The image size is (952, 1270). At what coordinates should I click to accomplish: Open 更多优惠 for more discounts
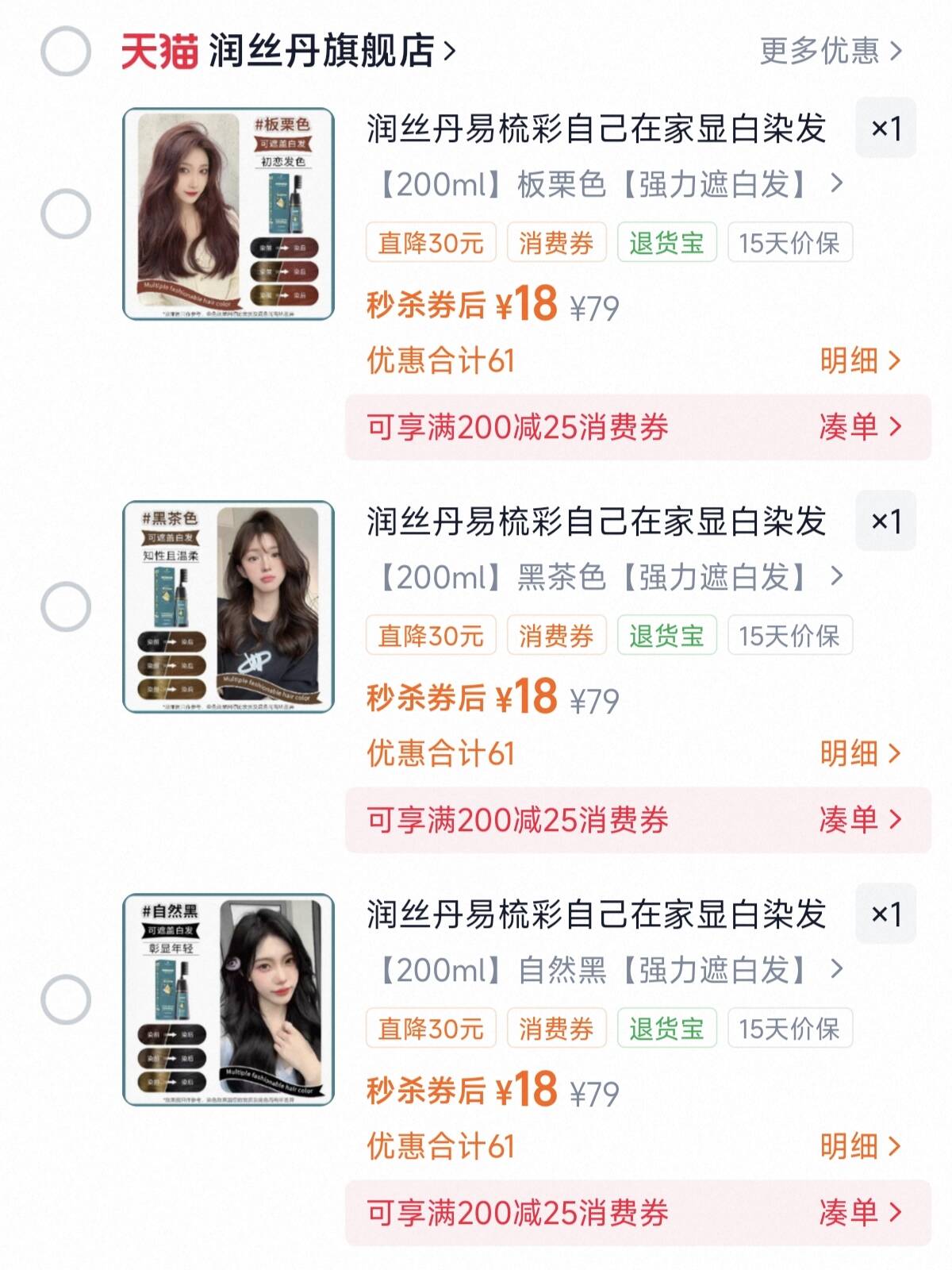point(830,52)
